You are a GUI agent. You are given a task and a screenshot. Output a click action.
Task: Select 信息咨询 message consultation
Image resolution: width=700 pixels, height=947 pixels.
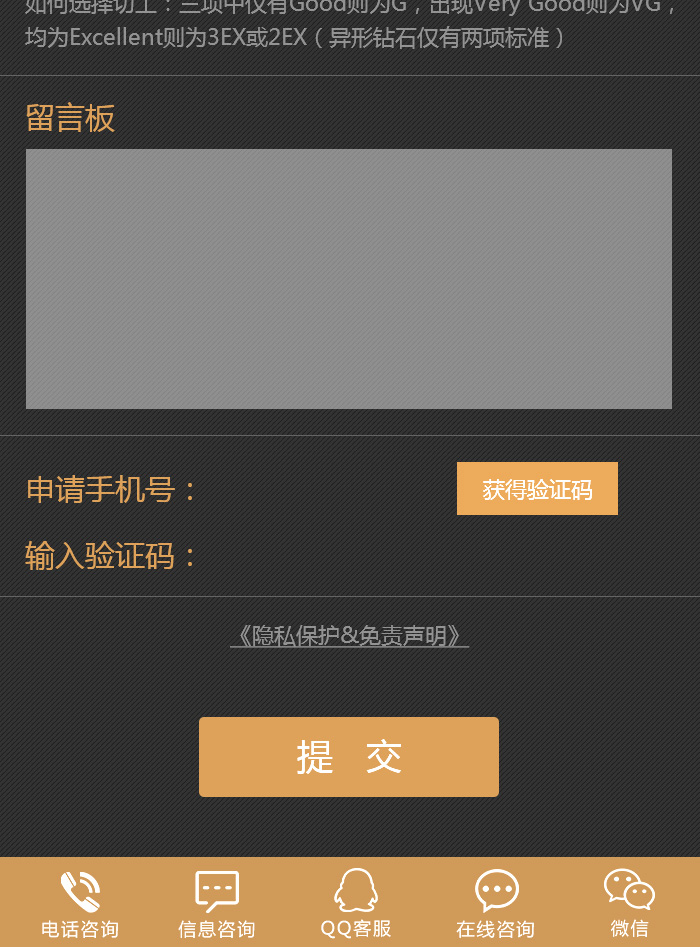tap(216, 903)
